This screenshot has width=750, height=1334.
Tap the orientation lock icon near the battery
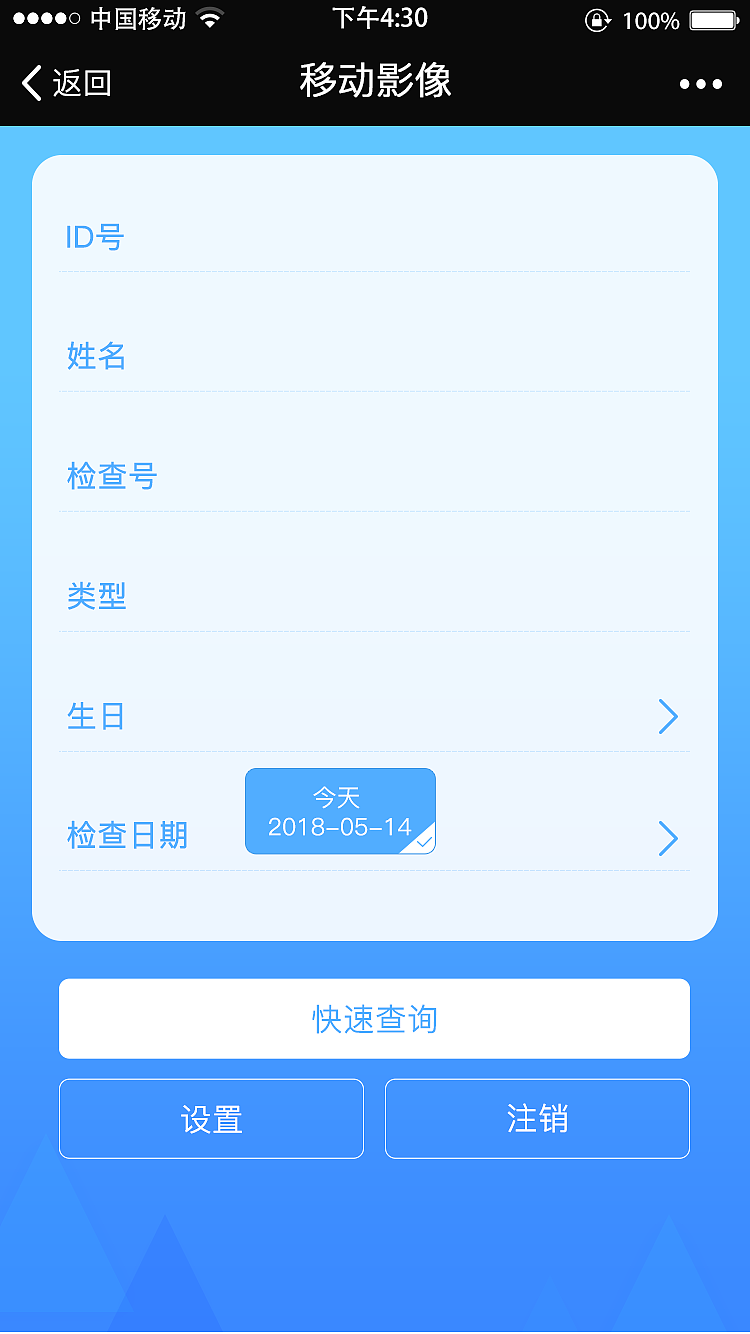[x=596, y=18]
